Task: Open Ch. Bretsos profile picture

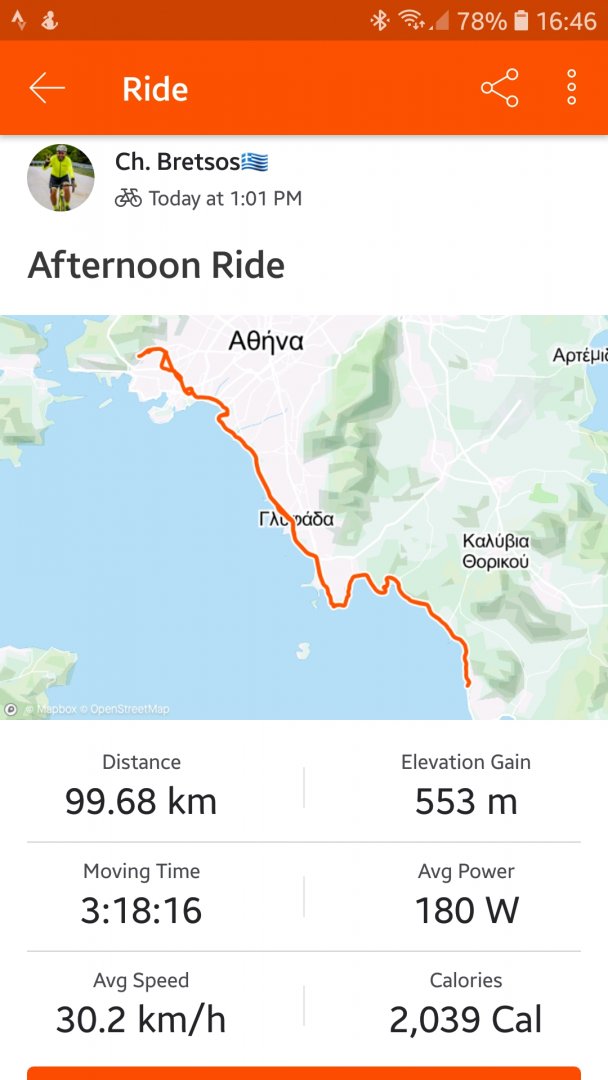Action: pos(61,178)
